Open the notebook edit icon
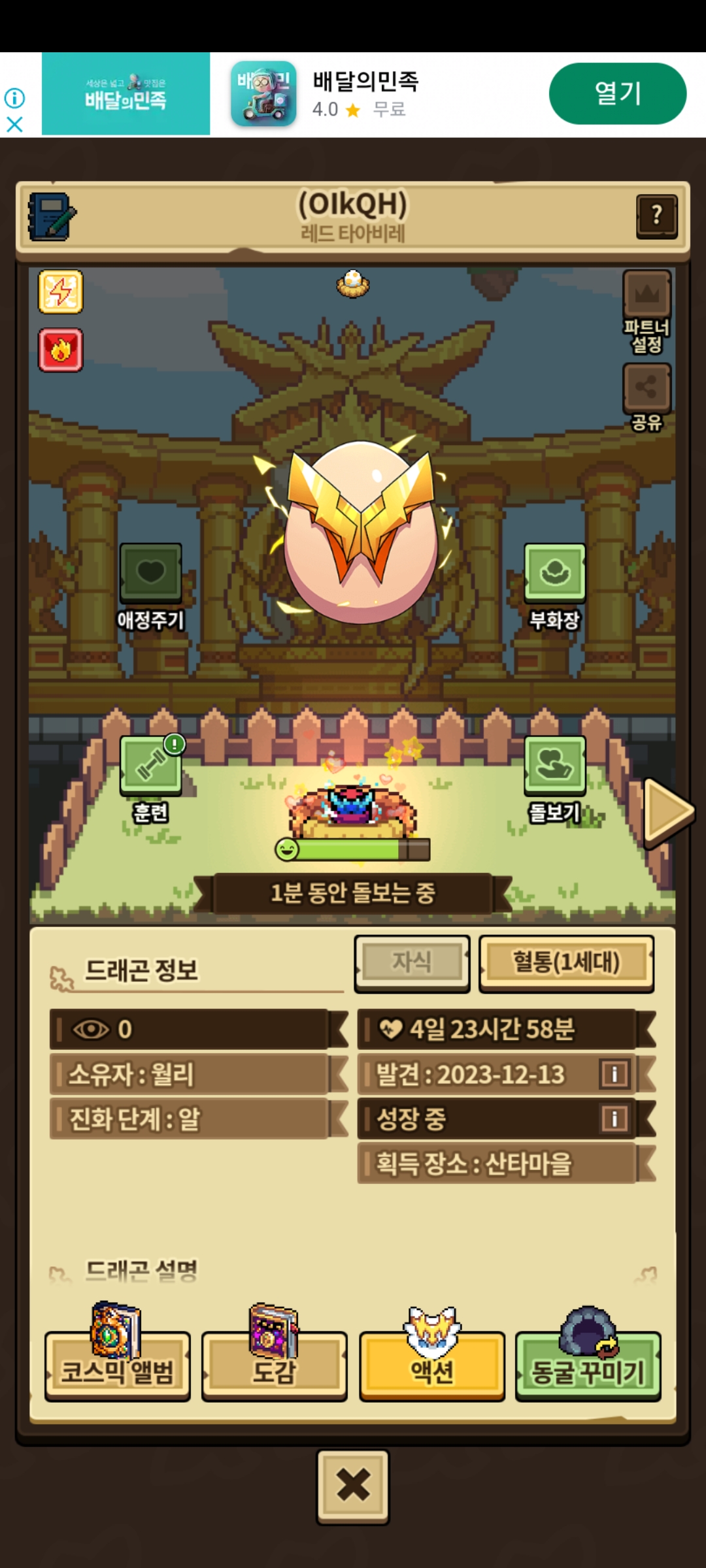This screenshot has width=706, height=1568. pos(52,216)
